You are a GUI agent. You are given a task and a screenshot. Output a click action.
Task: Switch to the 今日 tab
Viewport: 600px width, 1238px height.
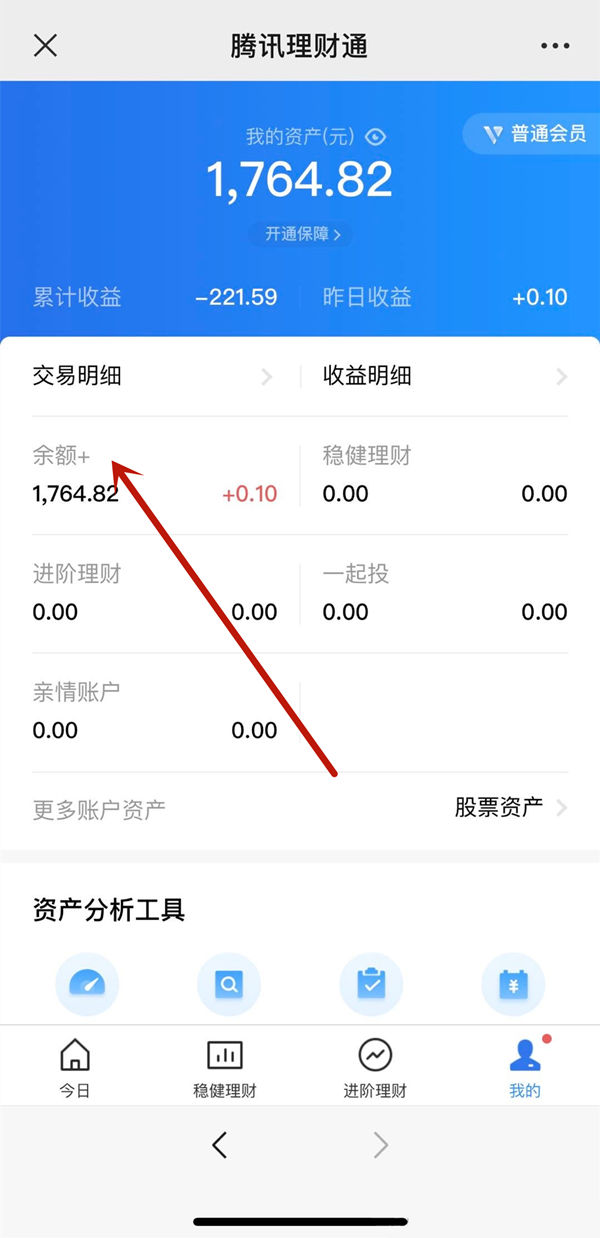(x=75, y=1067)
